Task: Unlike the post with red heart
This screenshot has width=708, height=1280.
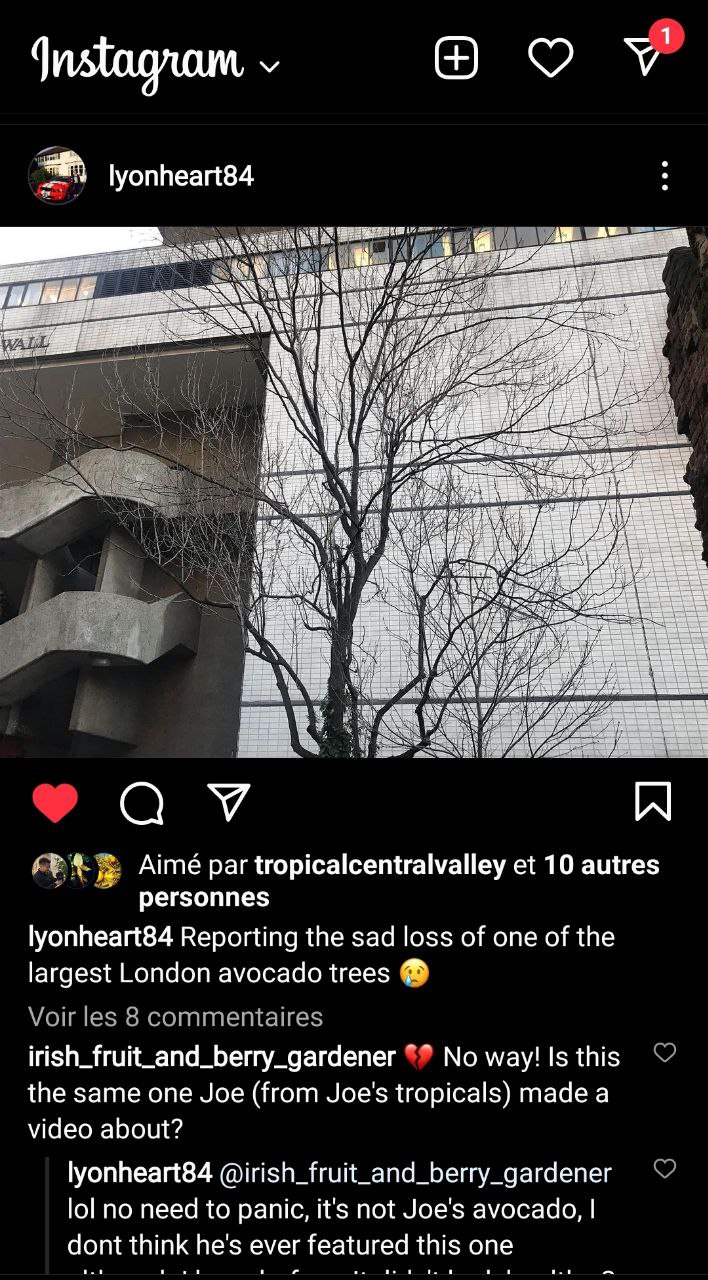Action: coord(55,802)
